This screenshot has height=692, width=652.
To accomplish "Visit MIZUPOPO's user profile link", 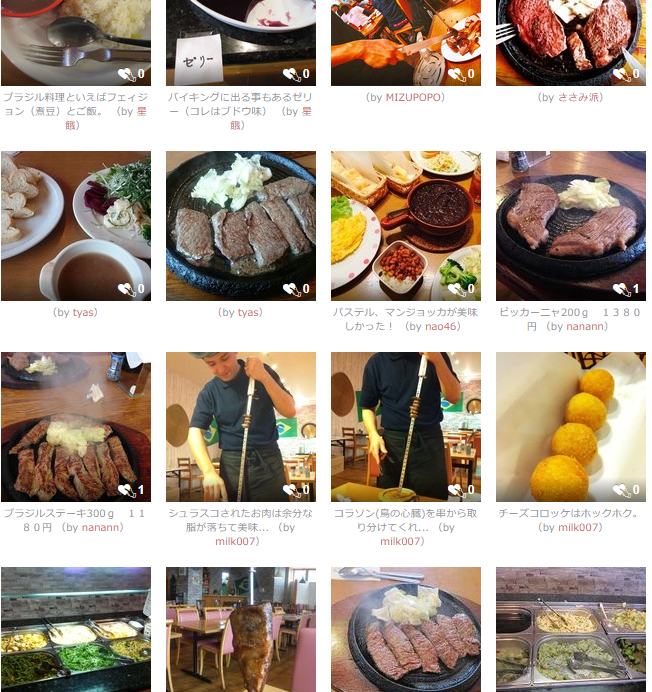I will pyautogui.click(x=414, y=97).
